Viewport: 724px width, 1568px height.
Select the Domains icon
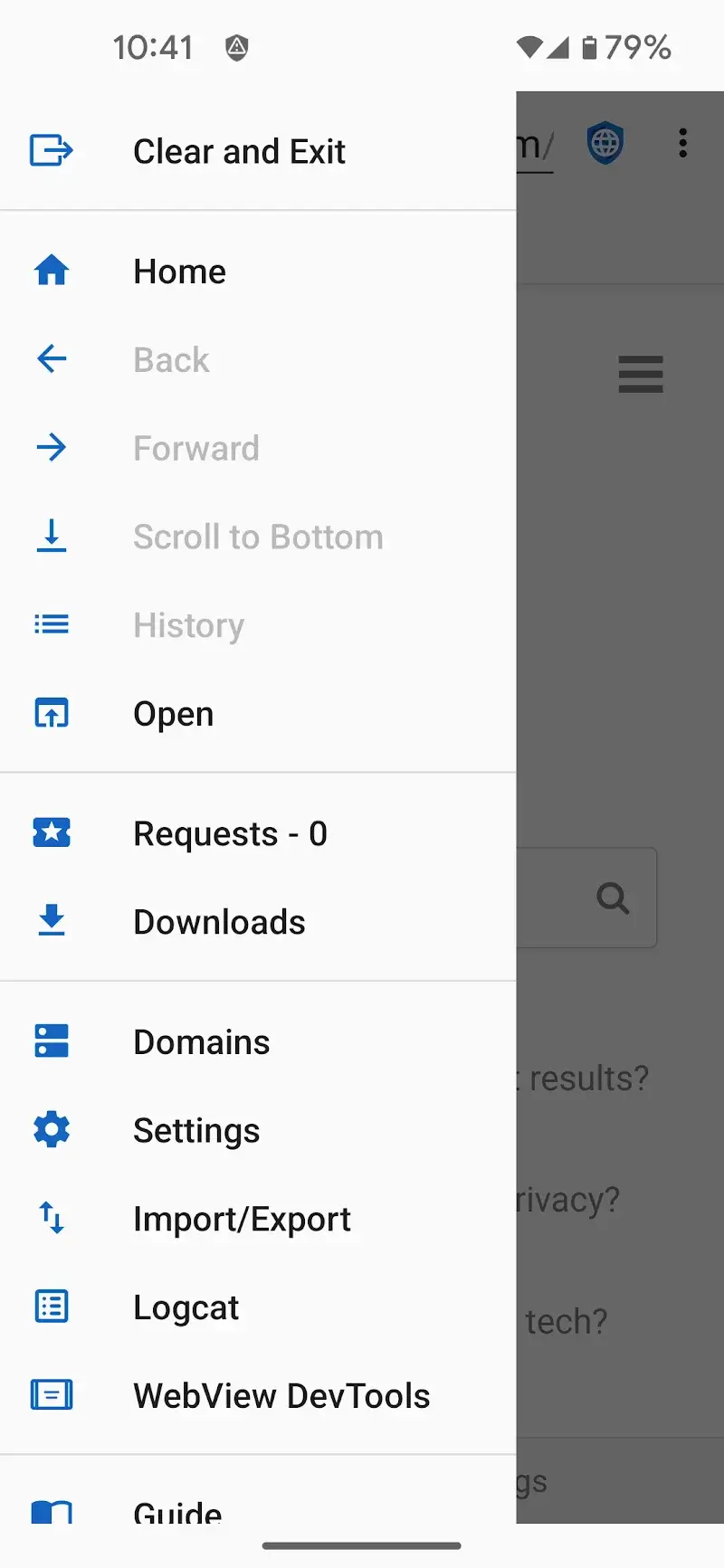[52, 1041]
